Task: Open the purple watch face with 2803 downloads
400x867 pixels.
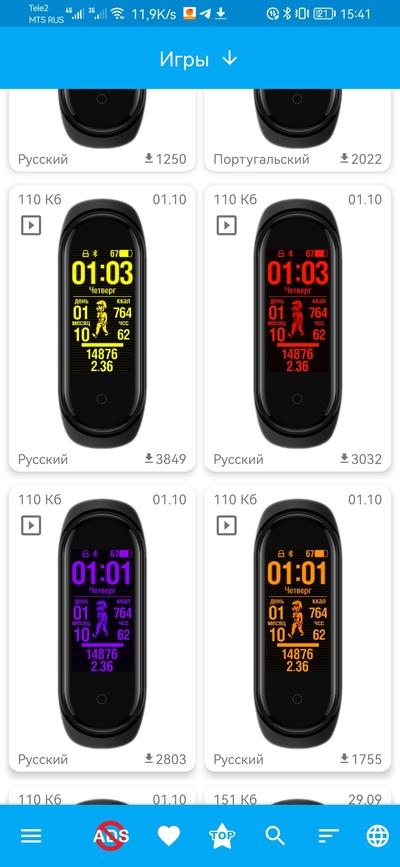Action: pos(102,629)
